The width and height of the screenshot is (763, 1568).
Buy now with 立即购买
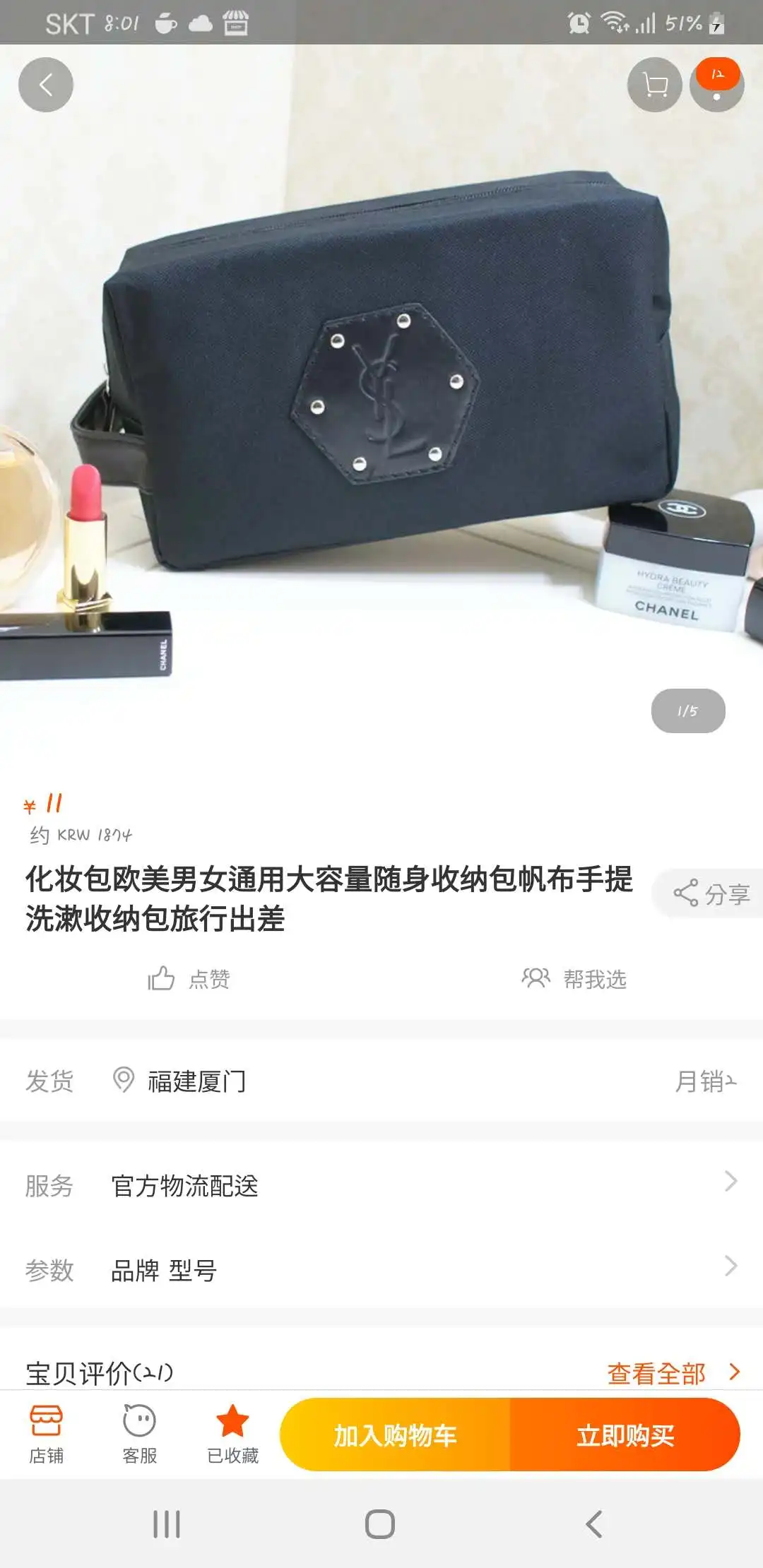click(x=625, y=1435)
